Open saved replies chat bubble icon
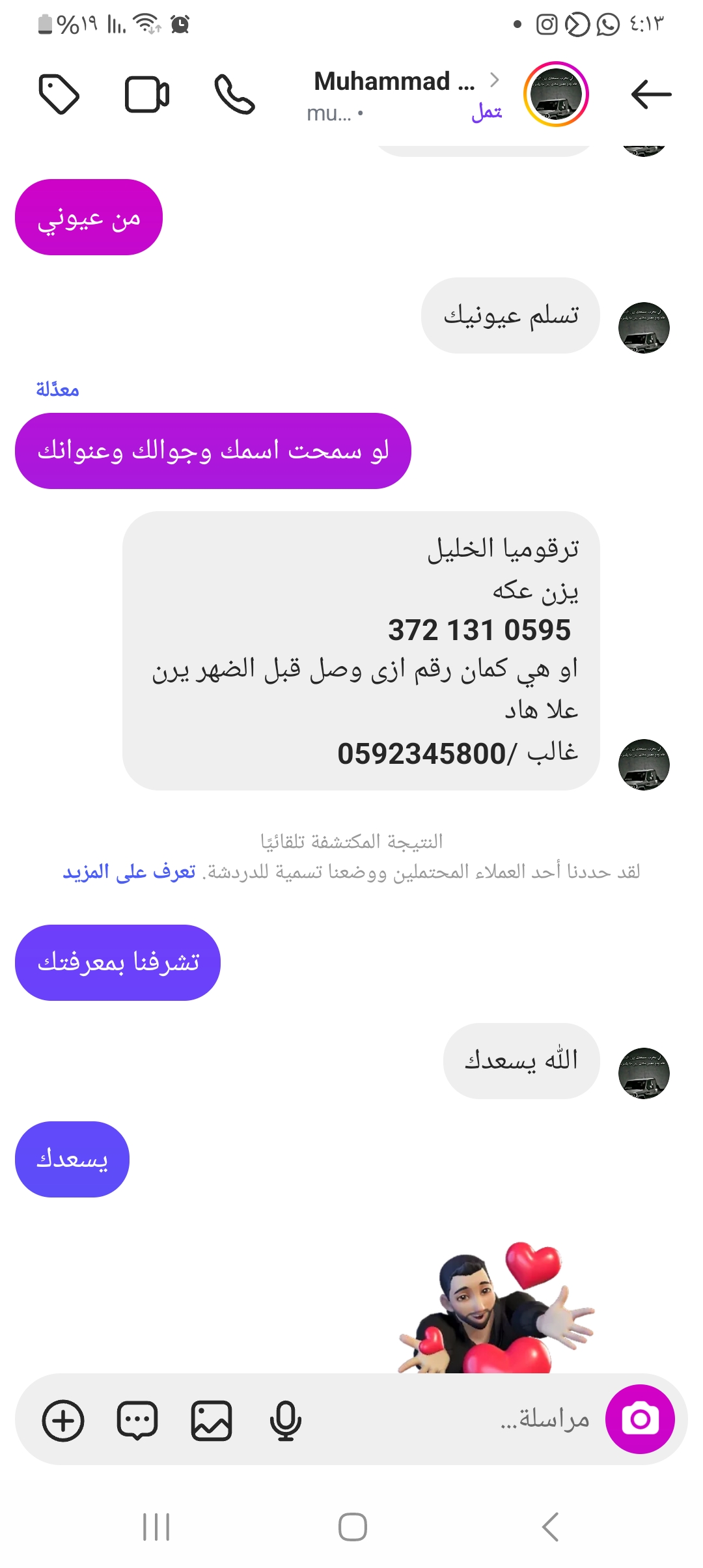This screenshot has width=703, height=1568. [x=137, y=1420]
